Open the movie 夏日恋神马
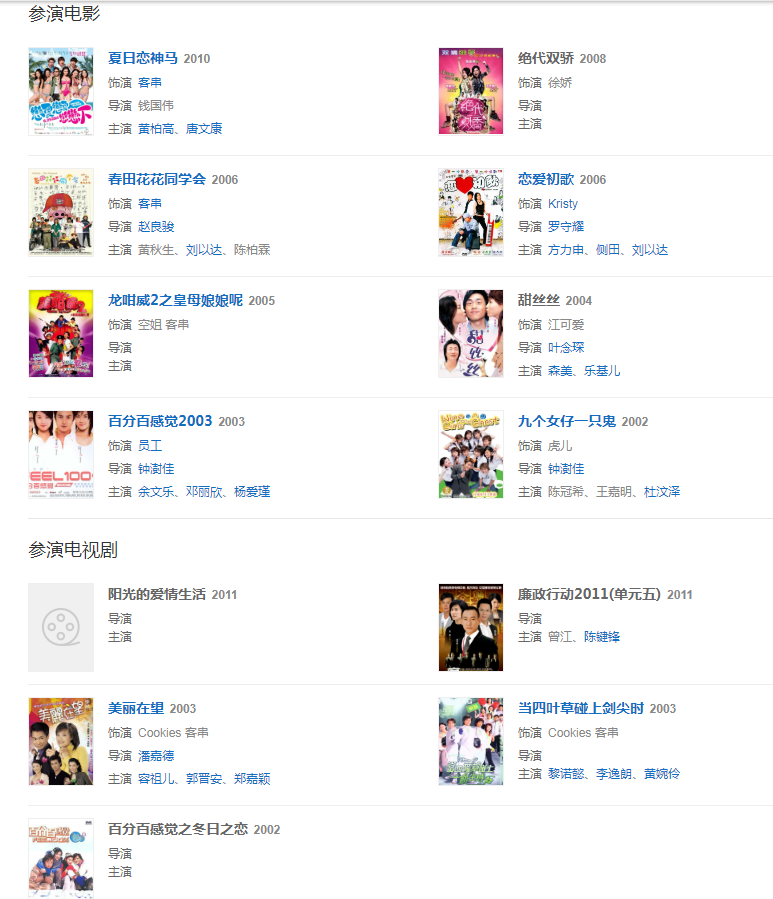 pos(142,59)
